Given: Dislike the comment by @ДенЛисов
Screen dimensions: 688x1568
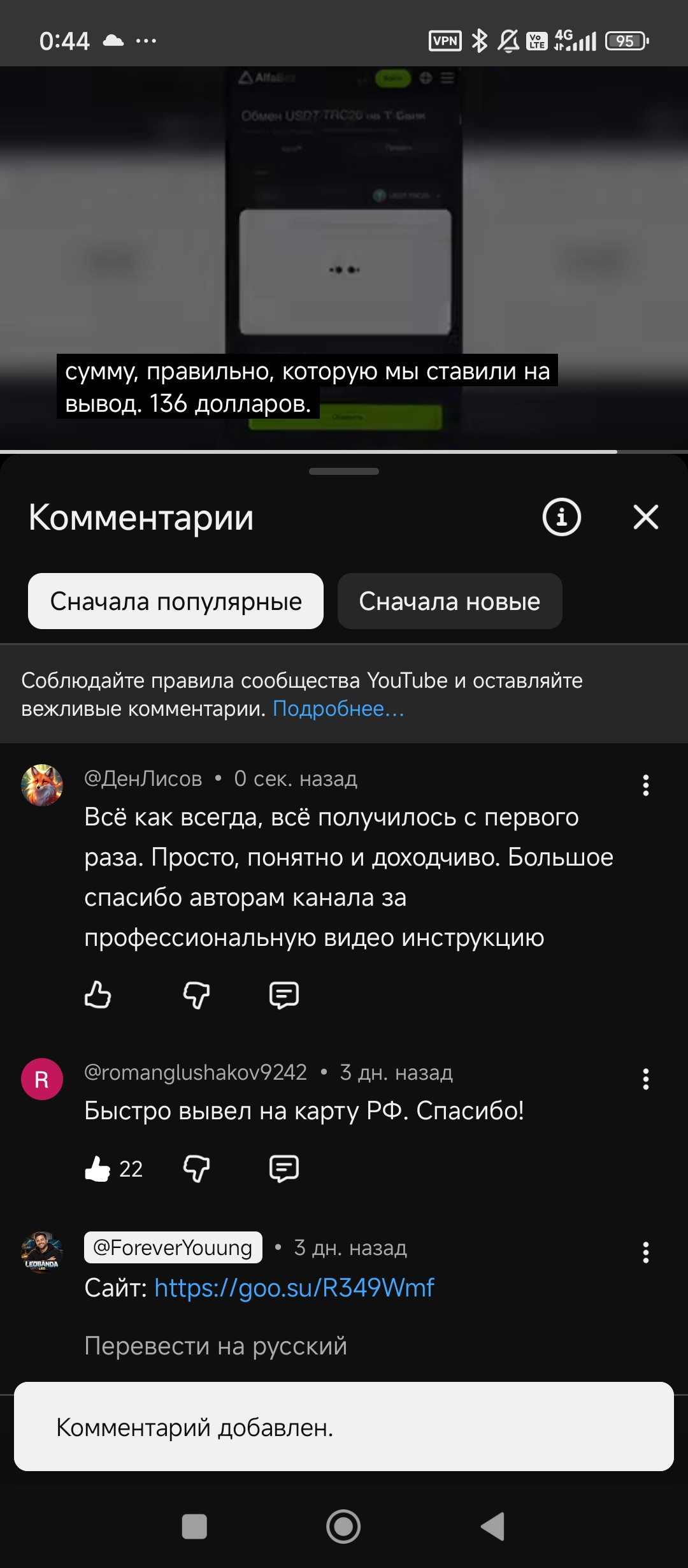Looking at the screenshot, I should pyautogui.click(x=196, y=994).
